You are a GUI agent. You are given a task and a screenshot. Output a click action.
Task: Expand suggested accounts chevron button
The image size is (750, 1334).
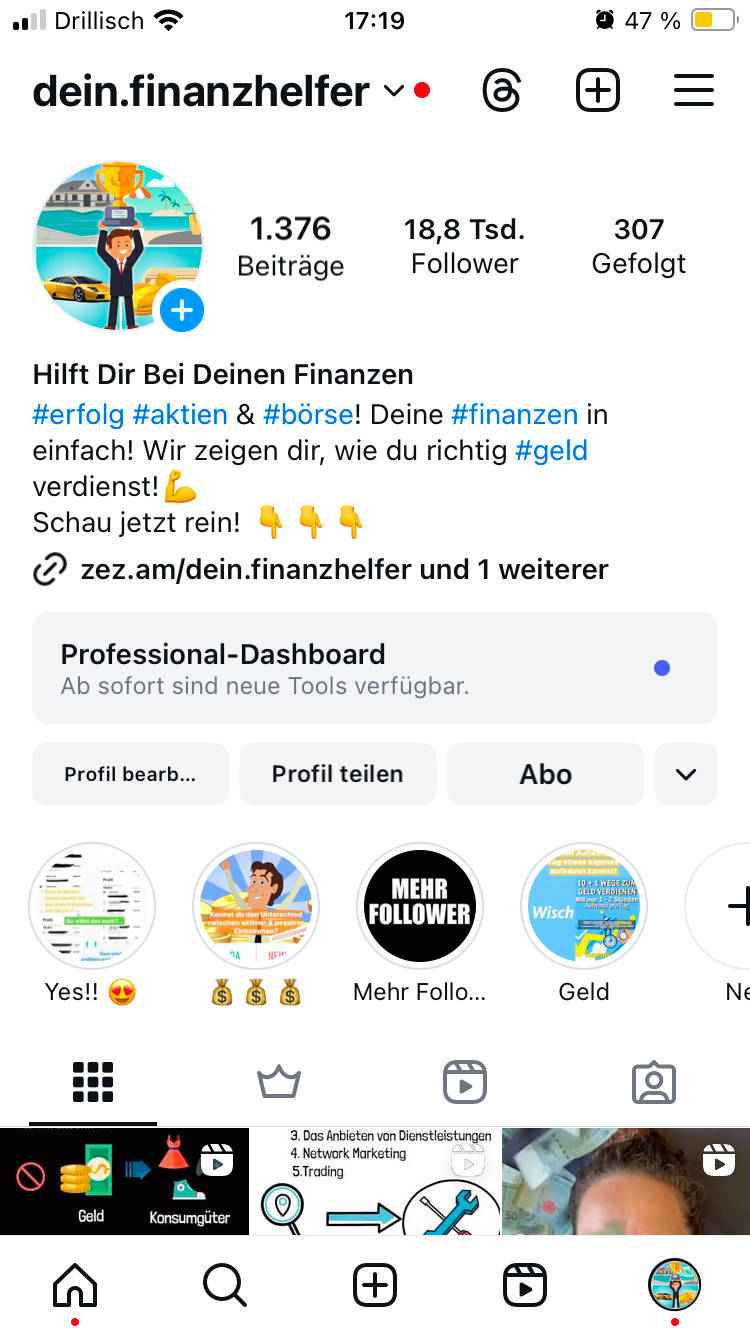(x=686, y=774)
